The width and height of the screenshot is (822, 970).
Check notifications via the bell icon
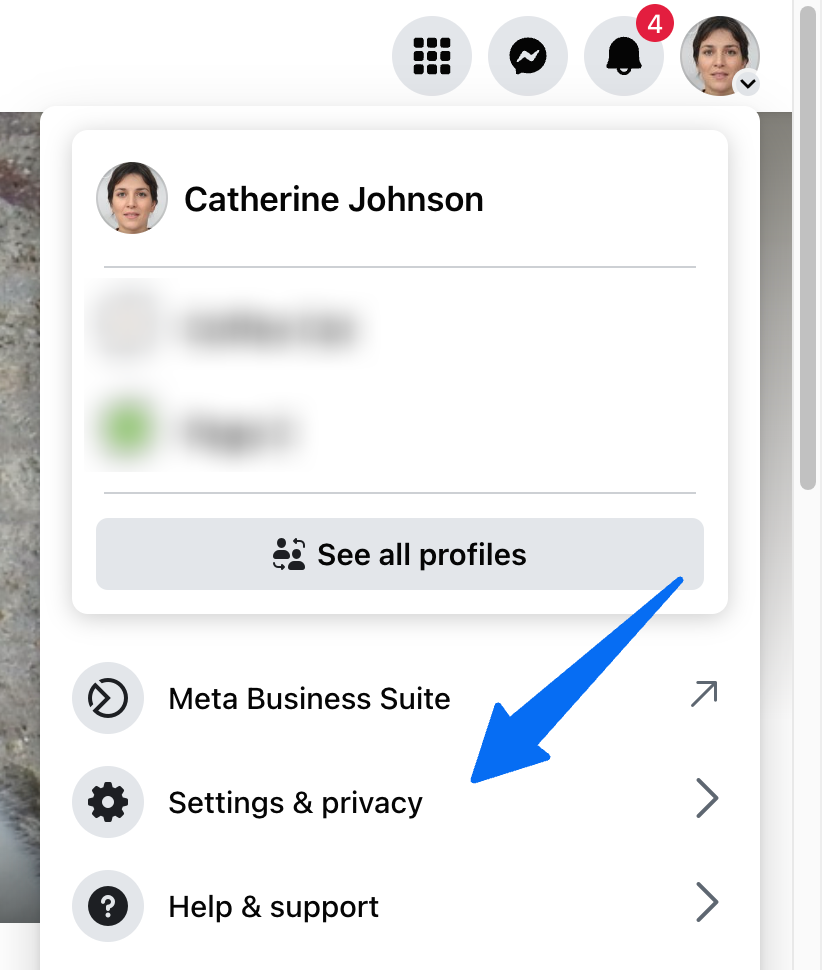tap(623, 56)
